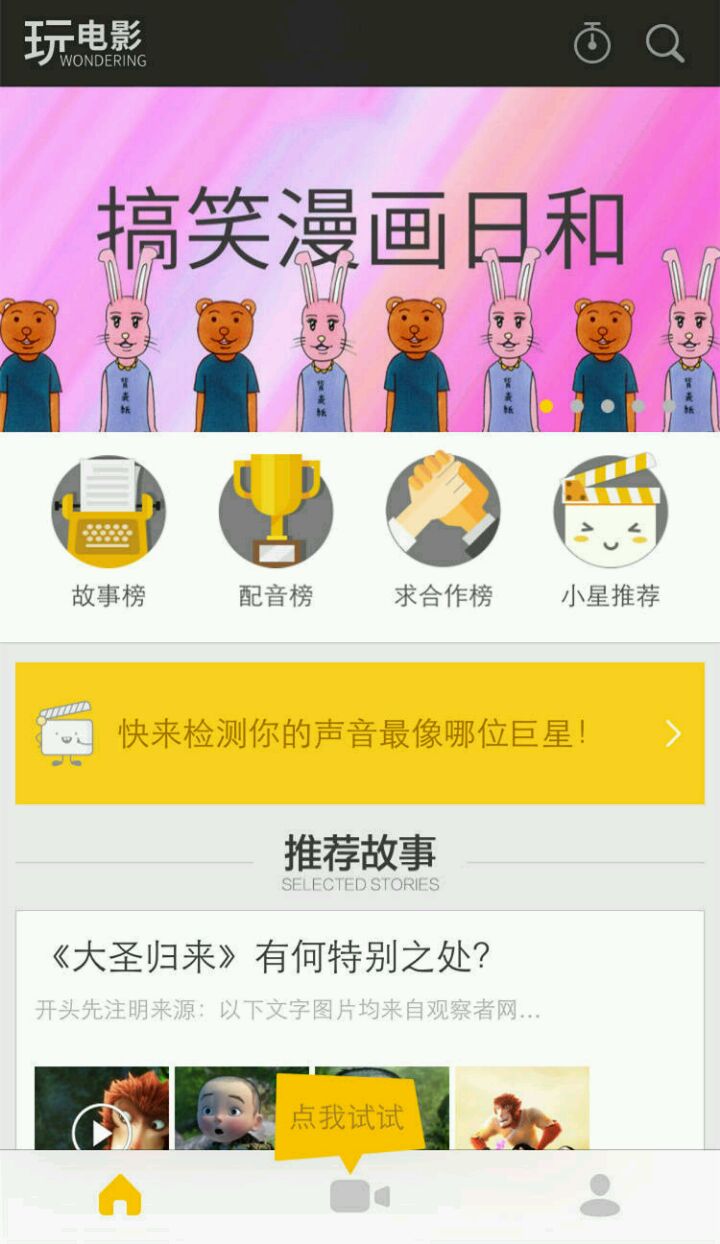The height and width of the screenshot is (1244, 720).
Task: Open the 故事榜 ranking
Action: pyautogui.click(x=108, y=531)
